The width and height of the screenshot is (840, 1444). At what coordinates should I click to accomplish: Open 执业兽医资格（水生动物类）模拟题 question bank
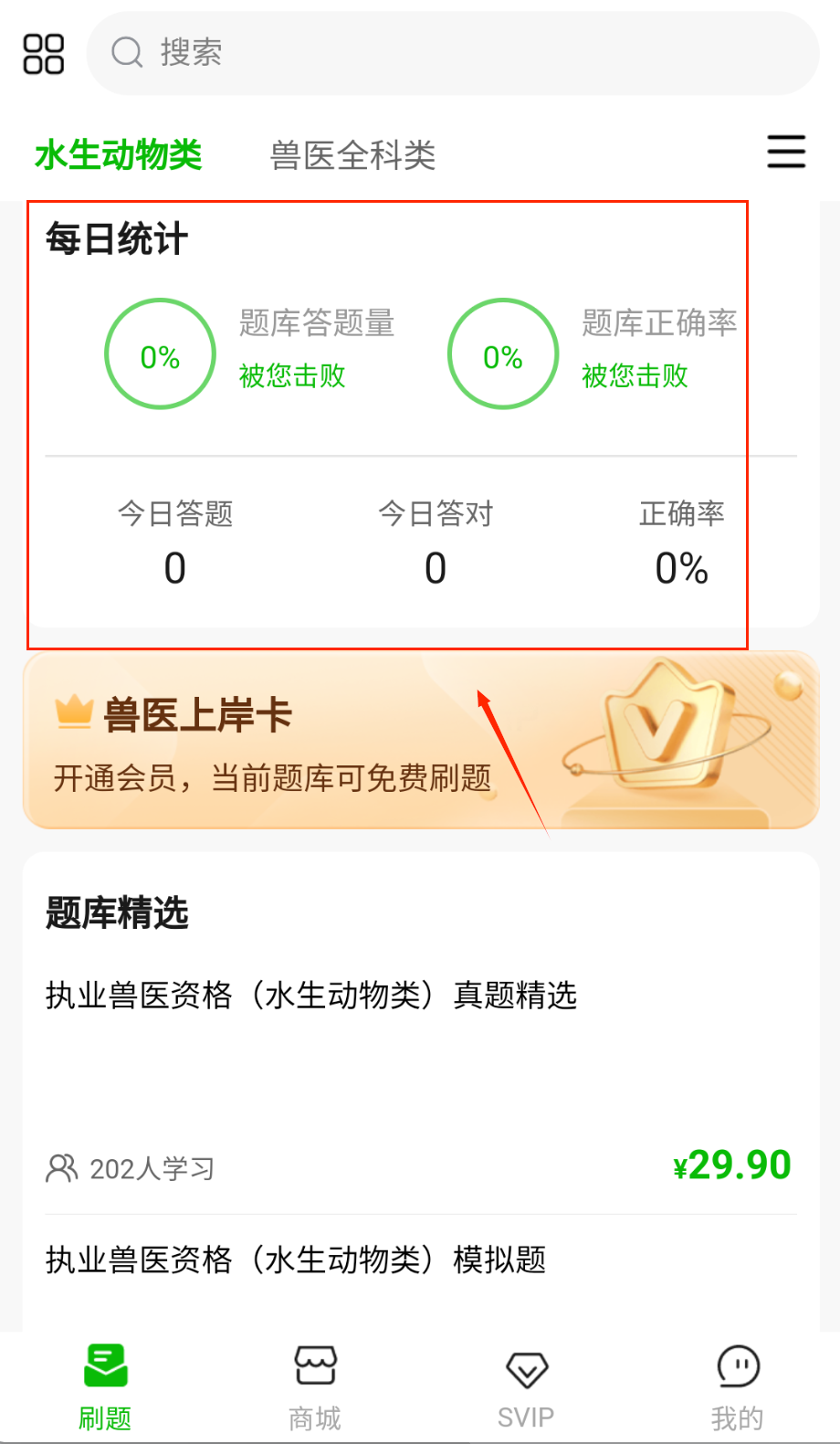click(296, 1260)
